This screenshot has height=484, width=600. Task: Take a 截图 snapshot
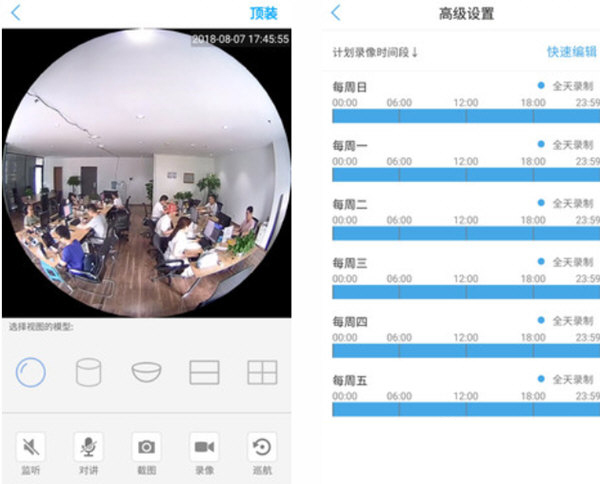(x=146, y=446)
